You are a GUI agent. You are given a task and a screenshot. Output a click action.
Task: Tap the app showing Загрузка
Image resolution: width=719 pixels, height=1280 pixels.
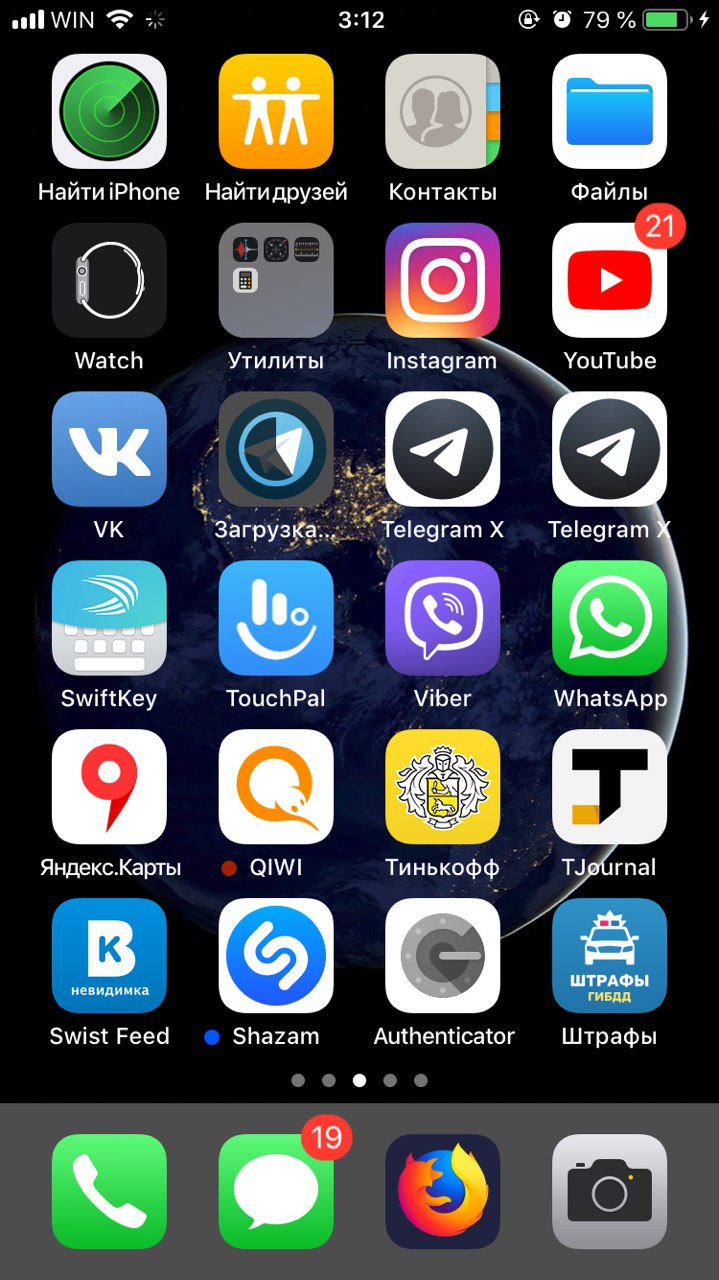(x=276, y=449)
